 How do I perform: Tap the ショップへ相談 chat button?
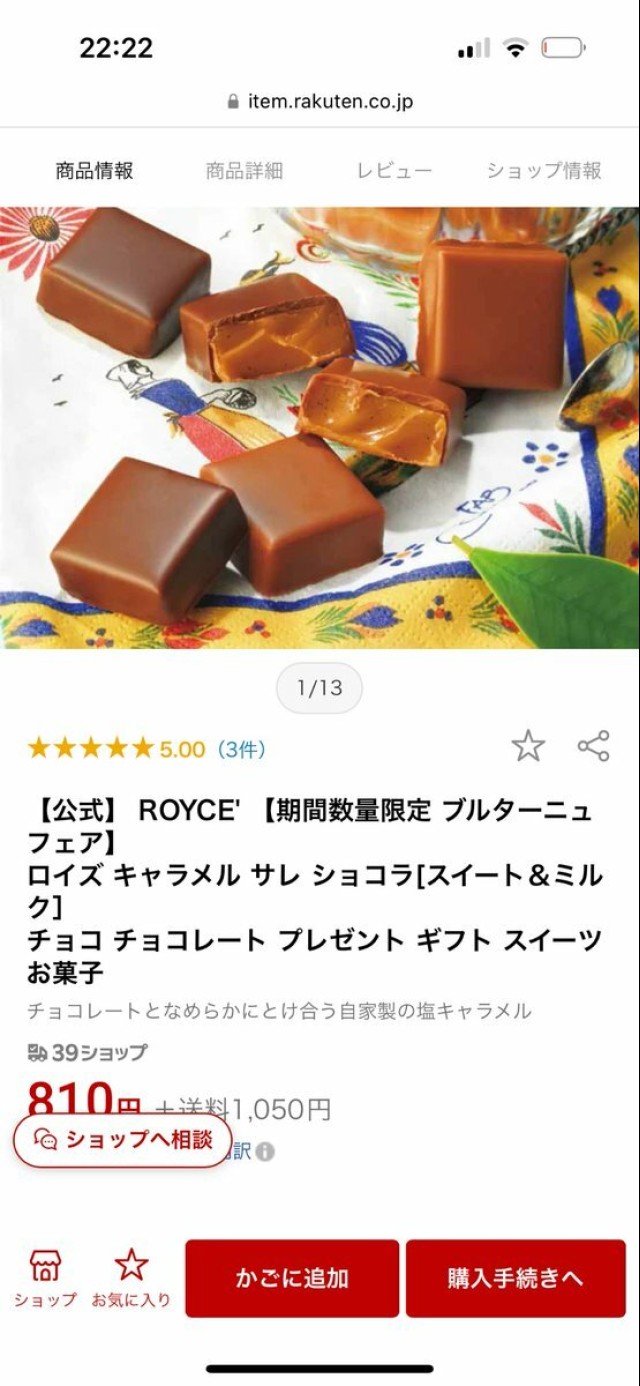123,1140
